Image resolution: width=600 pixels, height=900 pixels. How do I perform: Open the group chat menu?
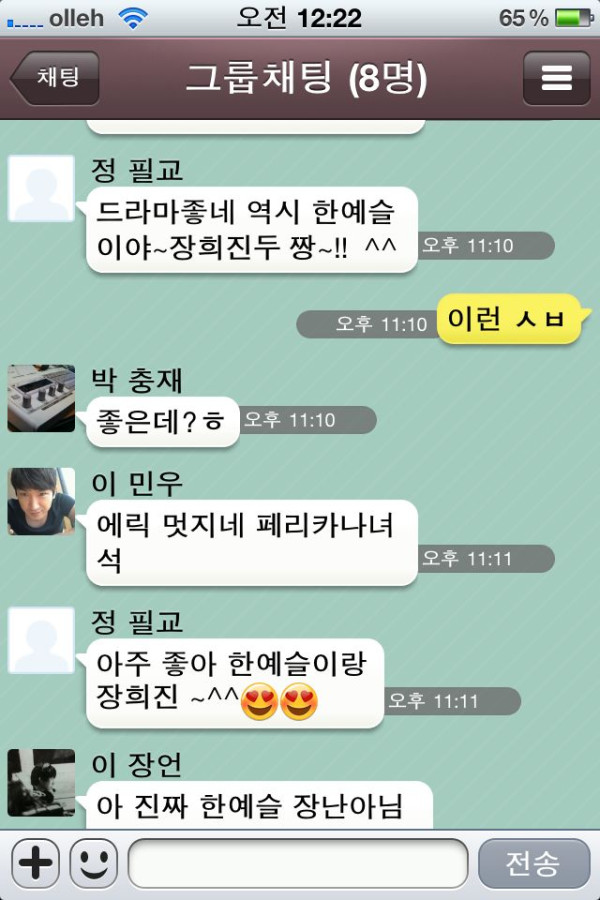click(x=556, y=78)
